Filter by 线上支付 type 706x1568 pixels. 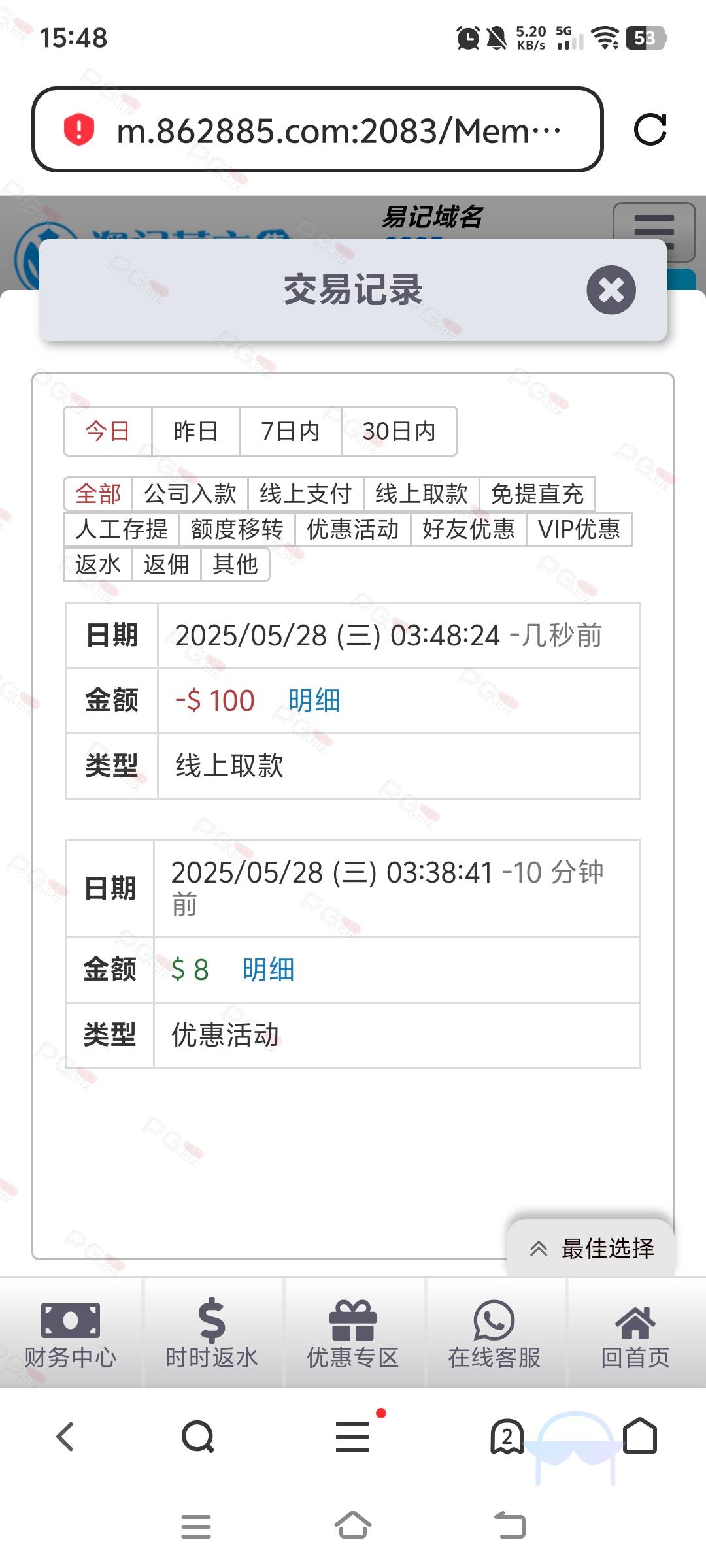[x=305, y=494]
